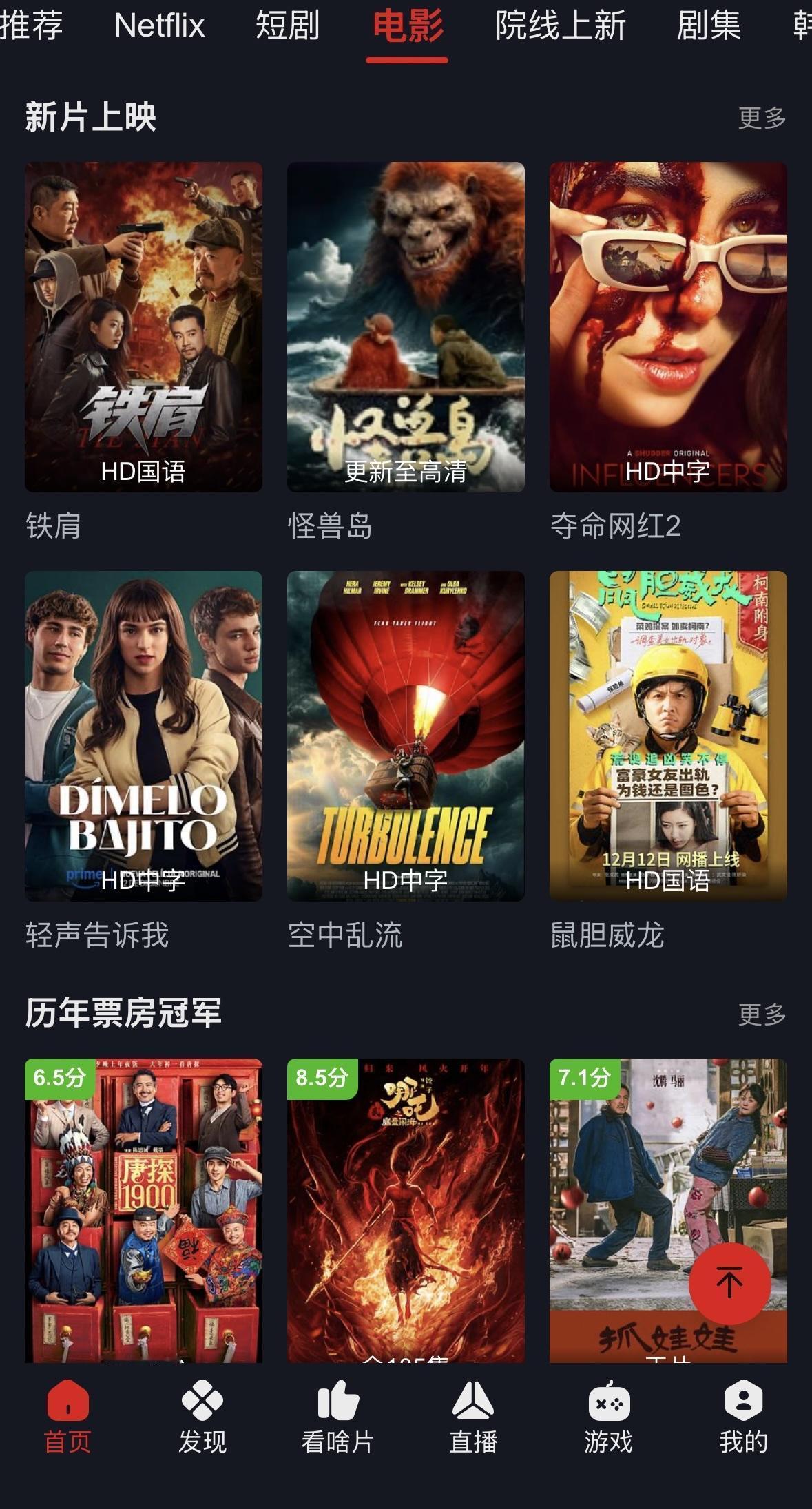The image size is (812, 1509).
Task: Open the movie 鼠胆威龙
Action: coord(667,736)
